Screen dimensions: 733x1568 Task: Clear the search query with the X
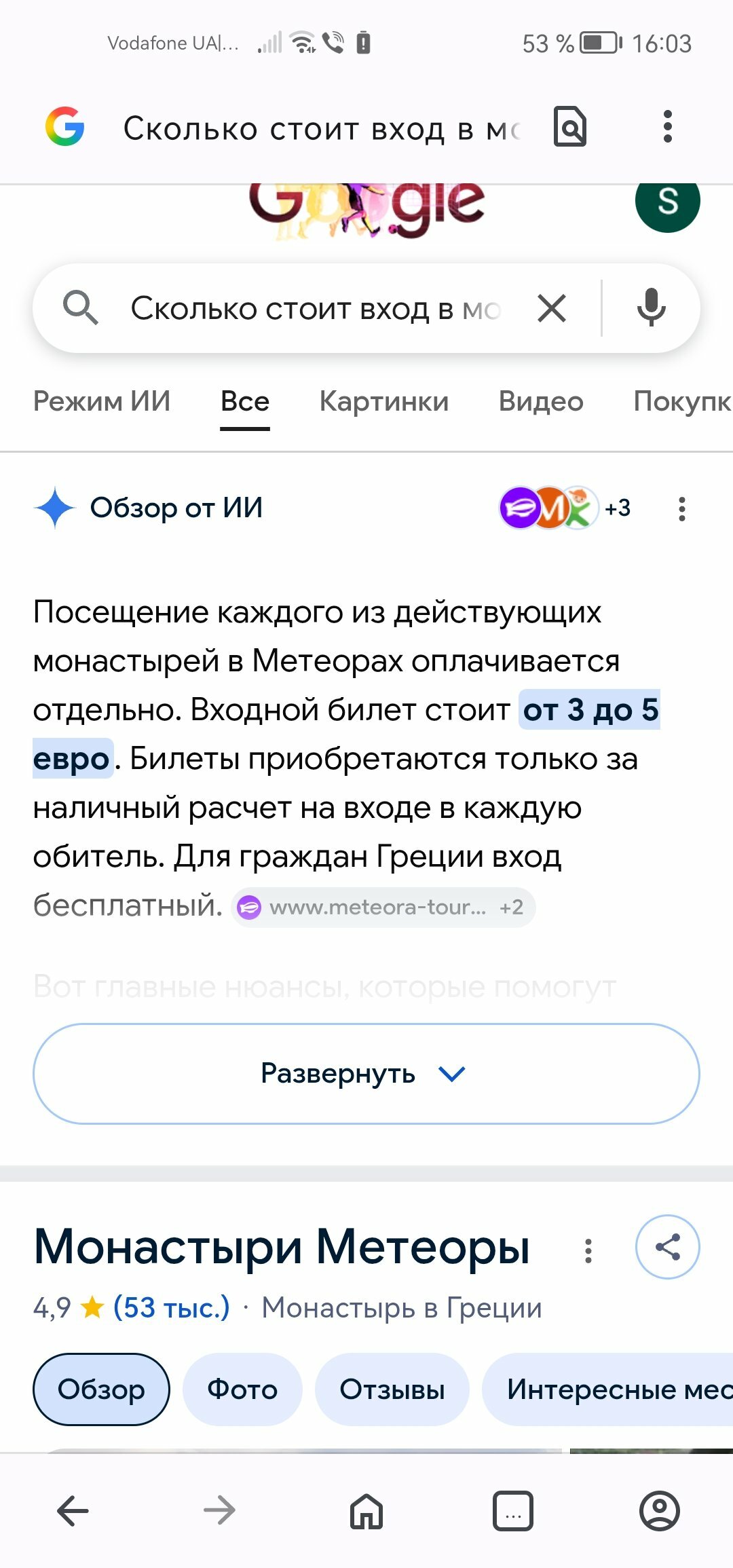coord(552,309)
